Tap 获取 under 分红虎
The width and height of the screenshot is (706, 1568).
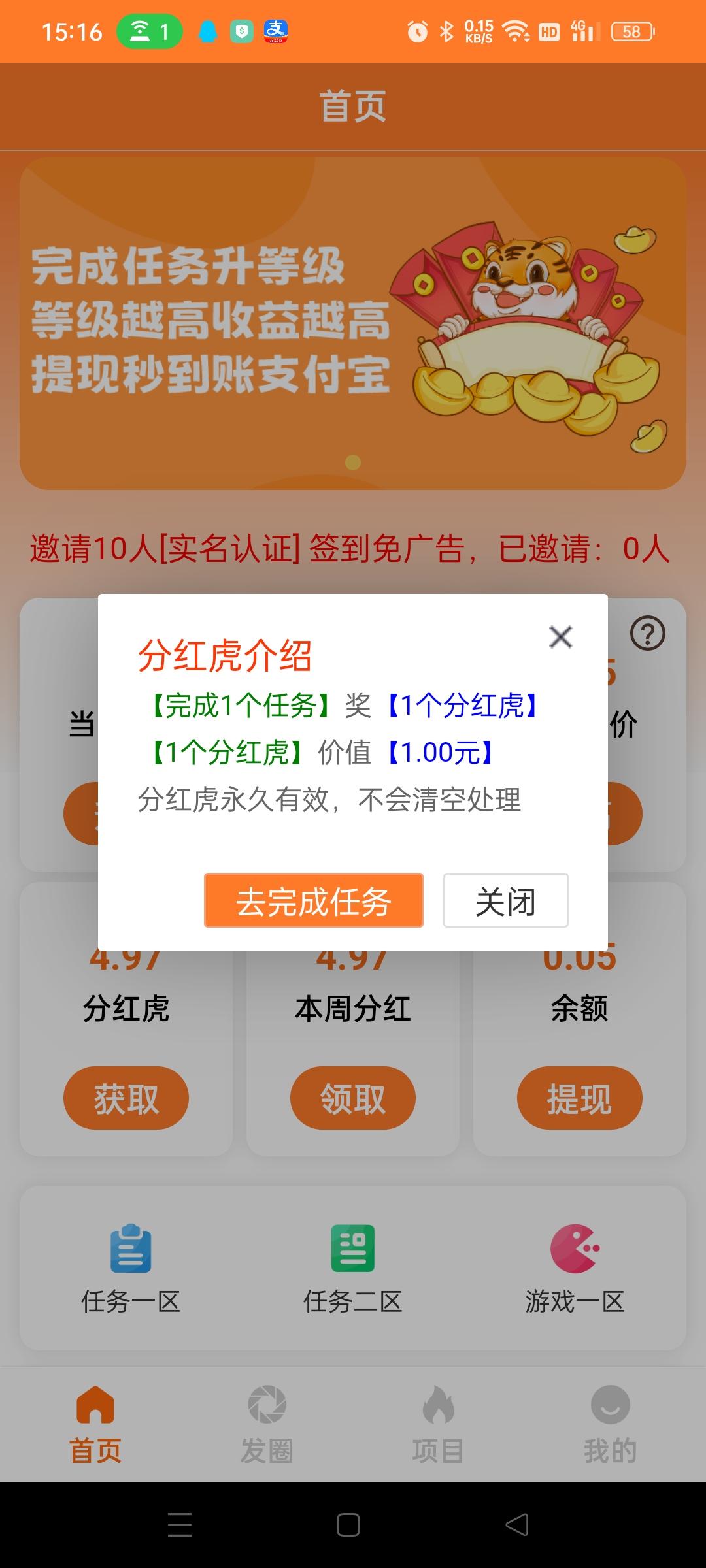pos(126,1098)
